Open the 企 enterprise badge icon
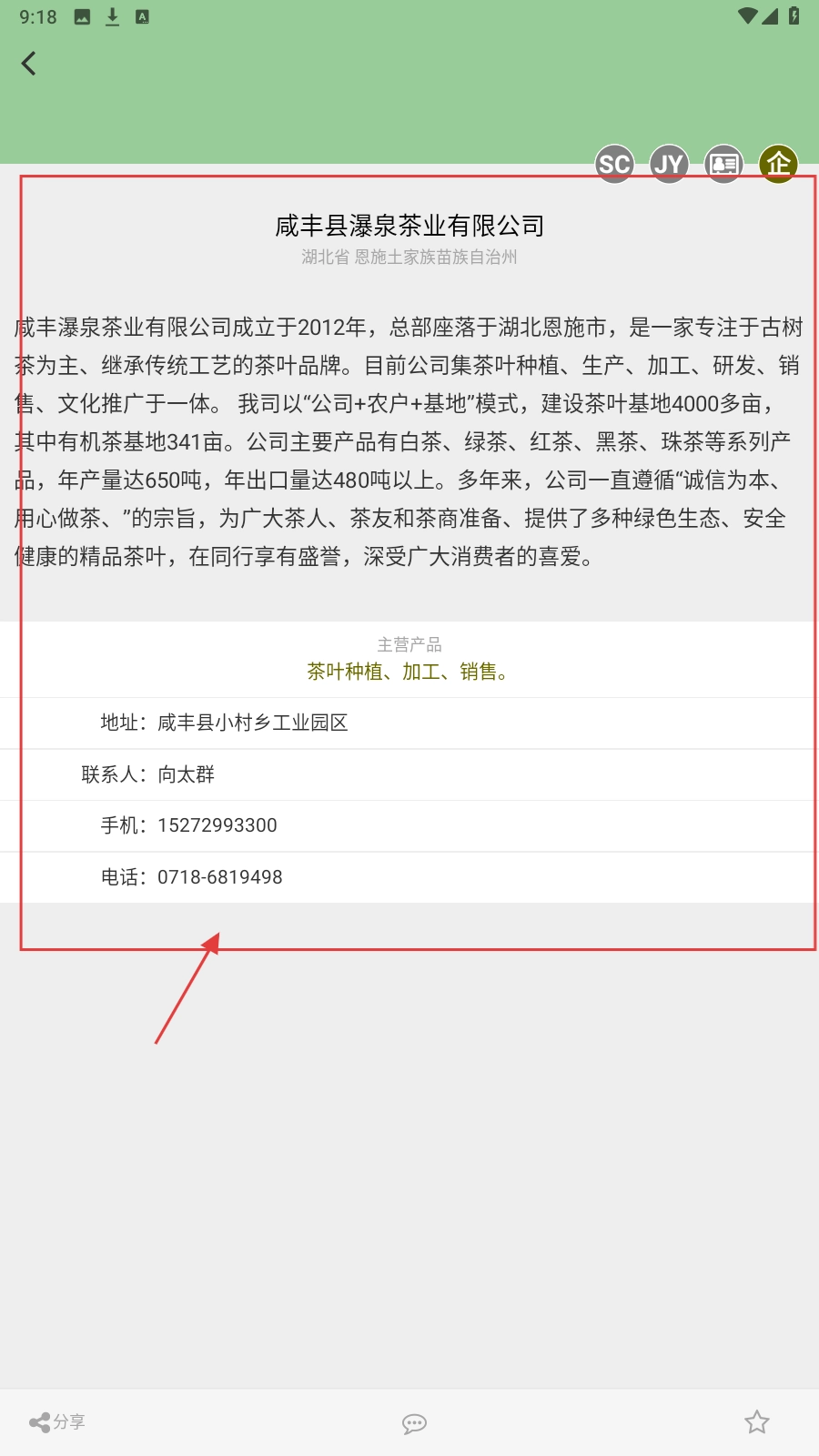The height and width of the screenshot is (1456, 819). pyautogui.click(x=778, y=164)
